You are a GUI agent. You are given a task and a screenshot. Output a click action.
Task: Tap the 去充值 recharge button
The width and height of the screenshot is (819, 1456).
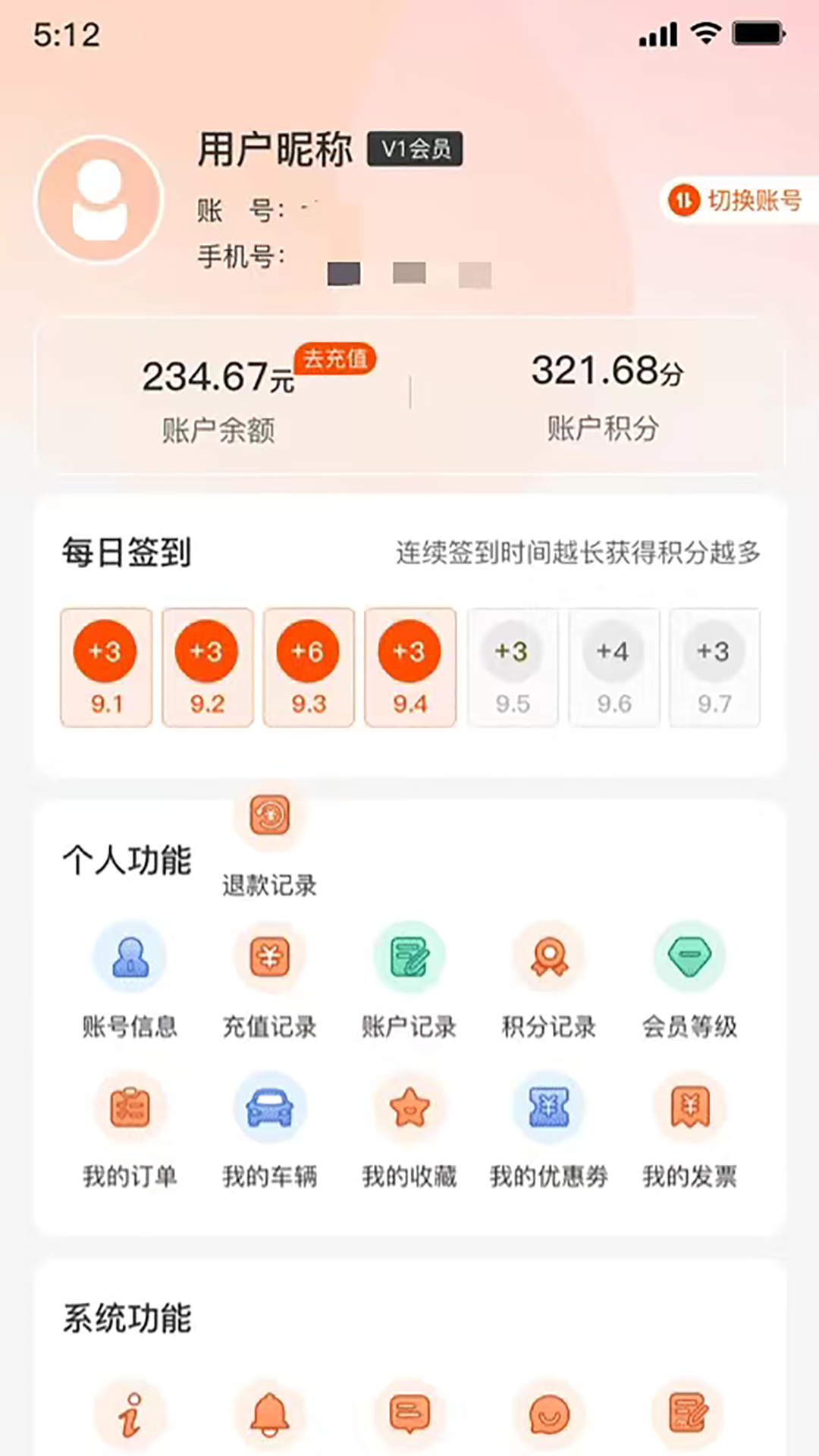[335, 359]
